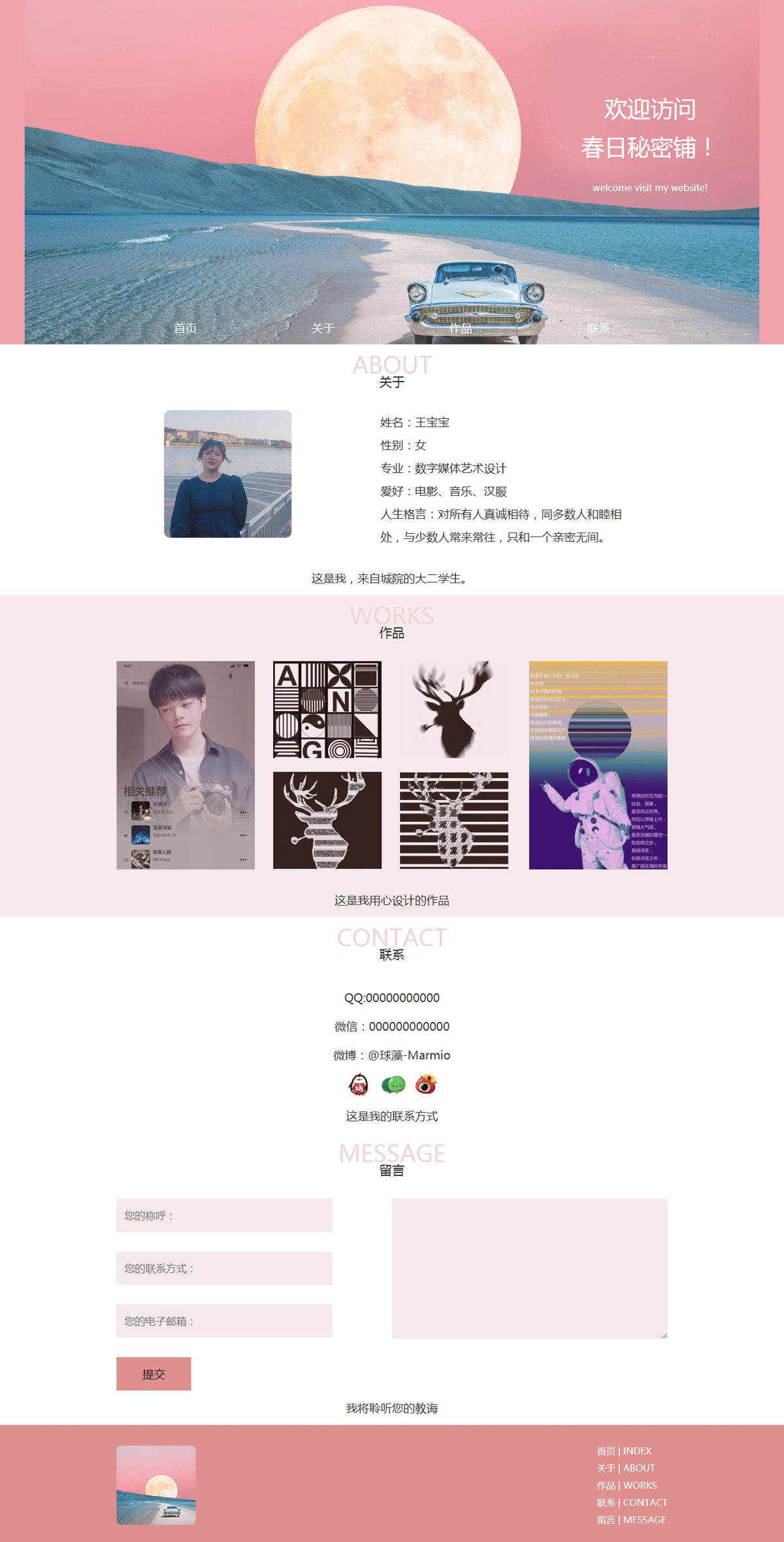The width and height of the screenshot is (784, 1542).
Task: View the A N G typography artwork
Action: (x=327, y=710)
